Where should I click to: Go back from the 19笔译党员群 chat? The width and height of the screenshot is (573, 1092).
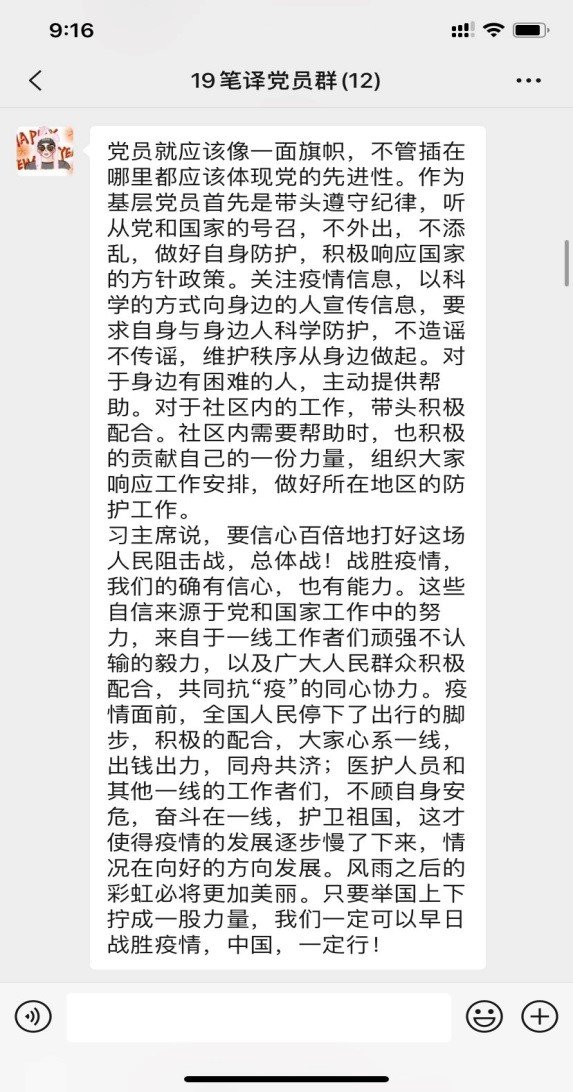click(x=36, y=81)
